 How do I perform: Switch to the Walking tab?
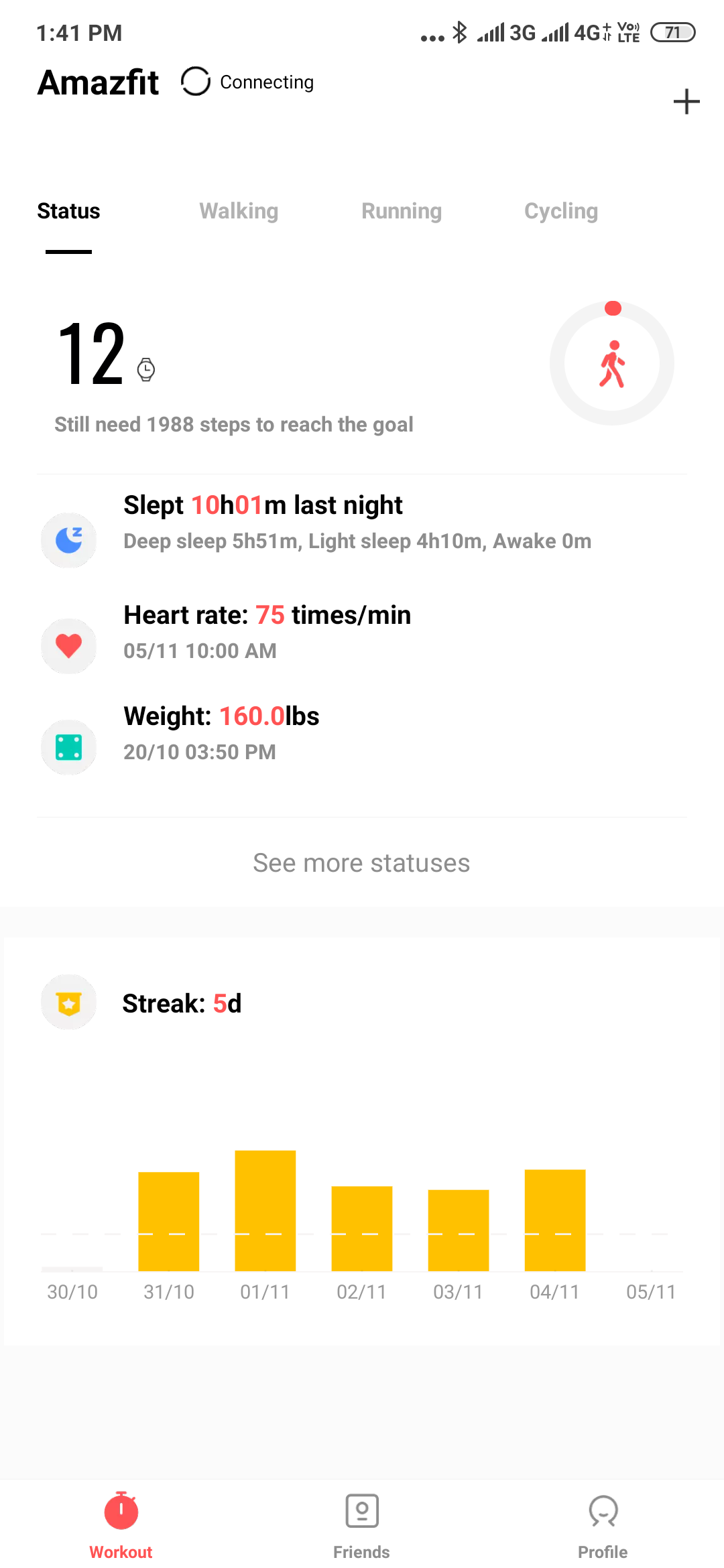(x=239, y=211)
